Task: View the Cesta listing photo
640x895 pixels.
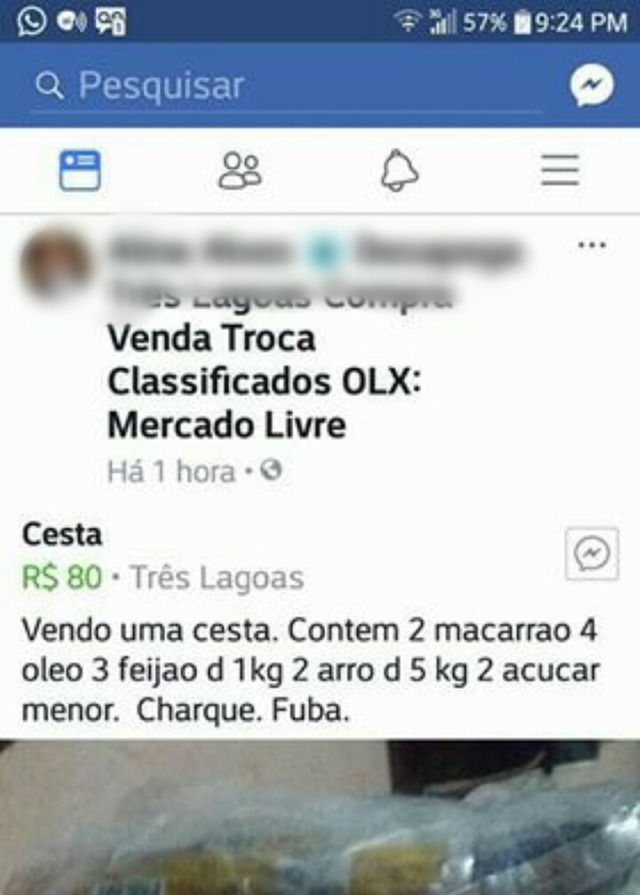Action: click(x=320, y=820)
